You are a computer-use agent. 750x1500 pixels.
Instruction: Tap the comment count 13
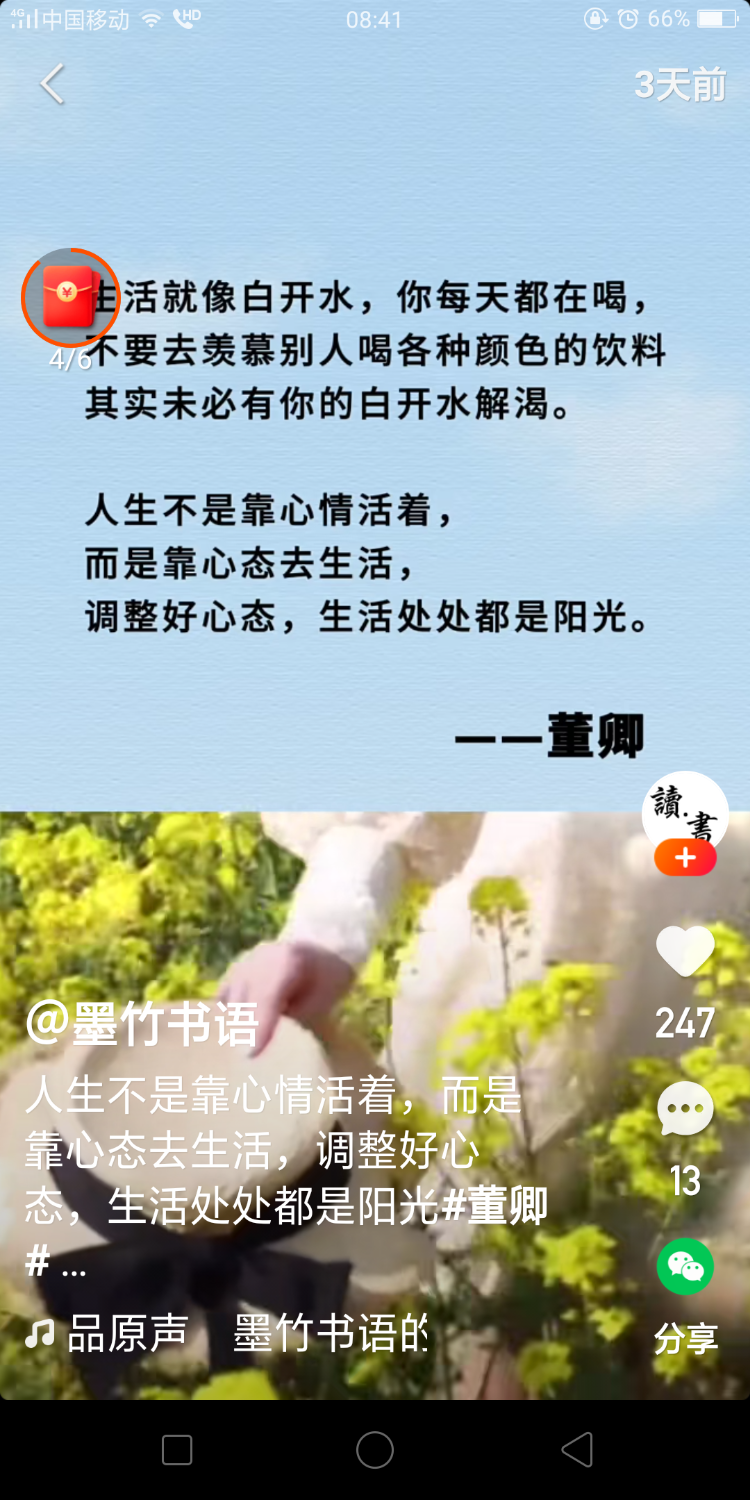point(686,1180)
